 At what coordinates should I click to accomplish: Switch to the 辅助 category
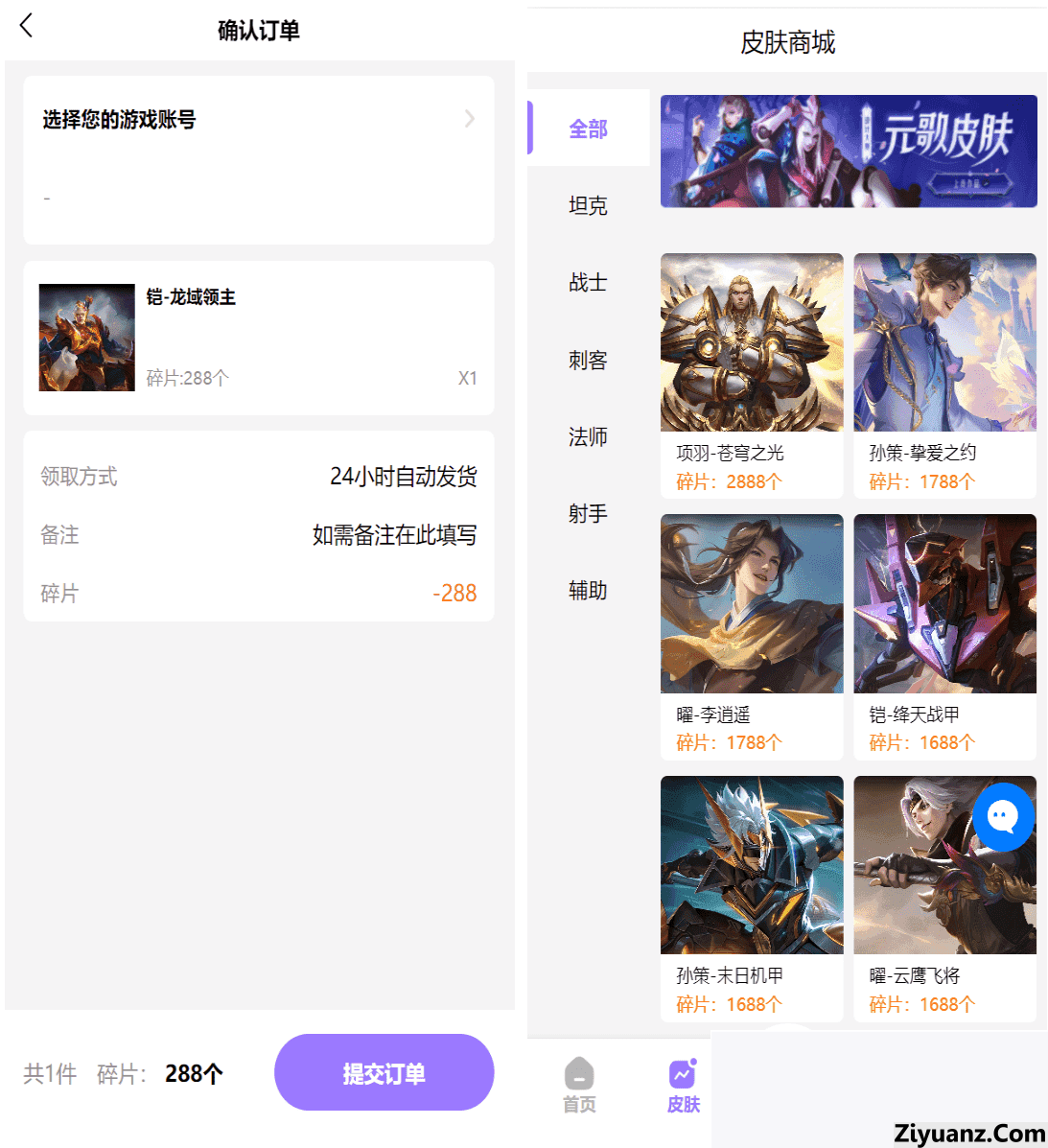(588, 591)
